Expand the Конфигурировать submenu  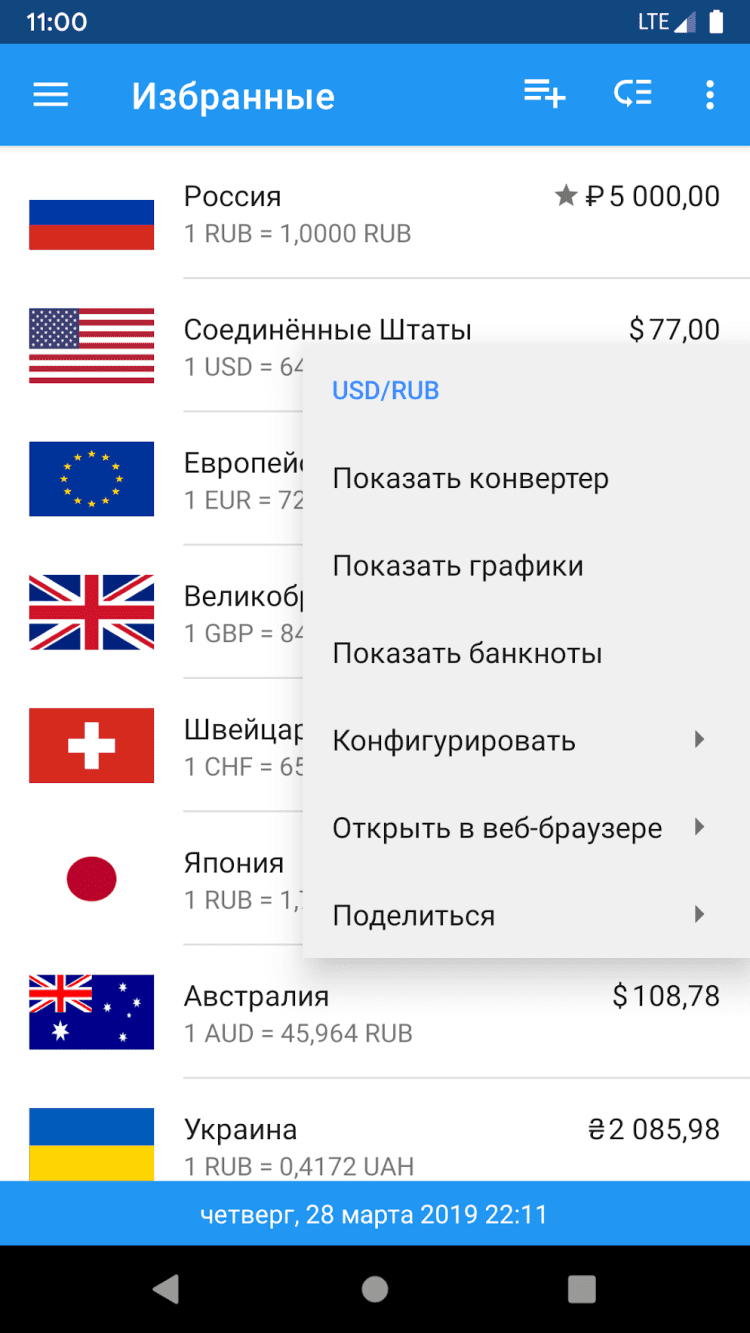(520, 741)
